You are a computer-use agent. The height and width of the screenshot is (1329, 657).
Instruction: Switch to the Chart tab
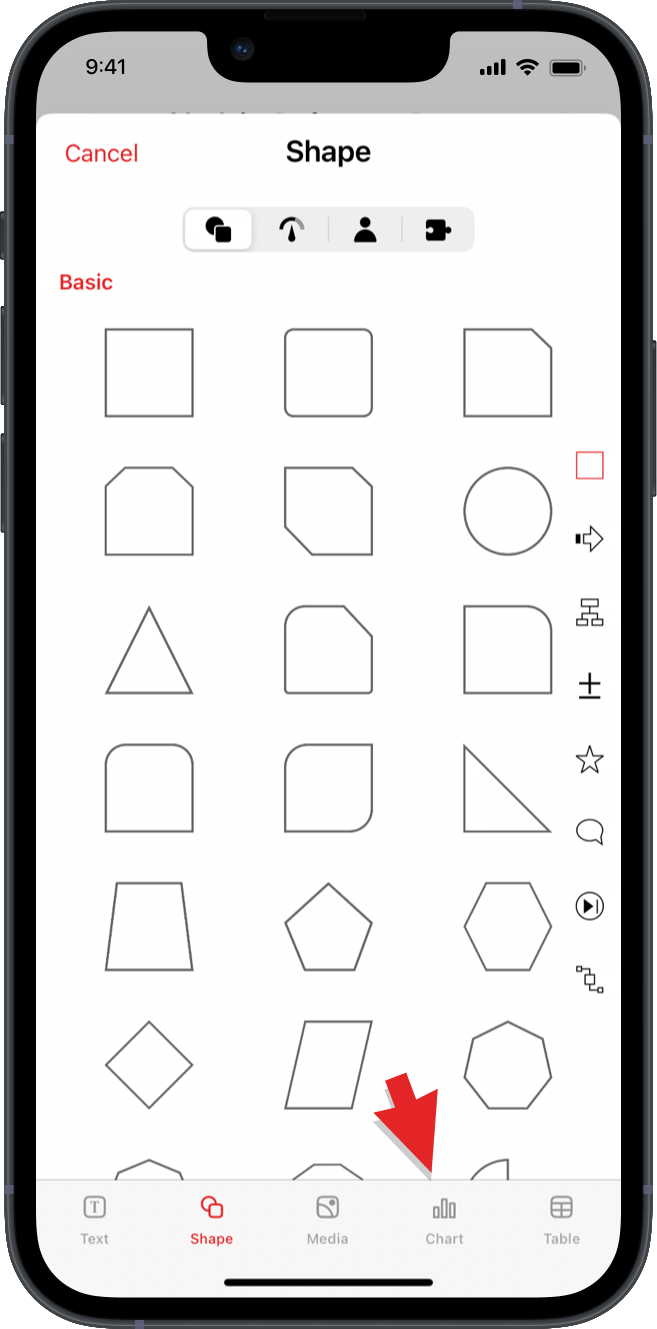point(444,1219)
